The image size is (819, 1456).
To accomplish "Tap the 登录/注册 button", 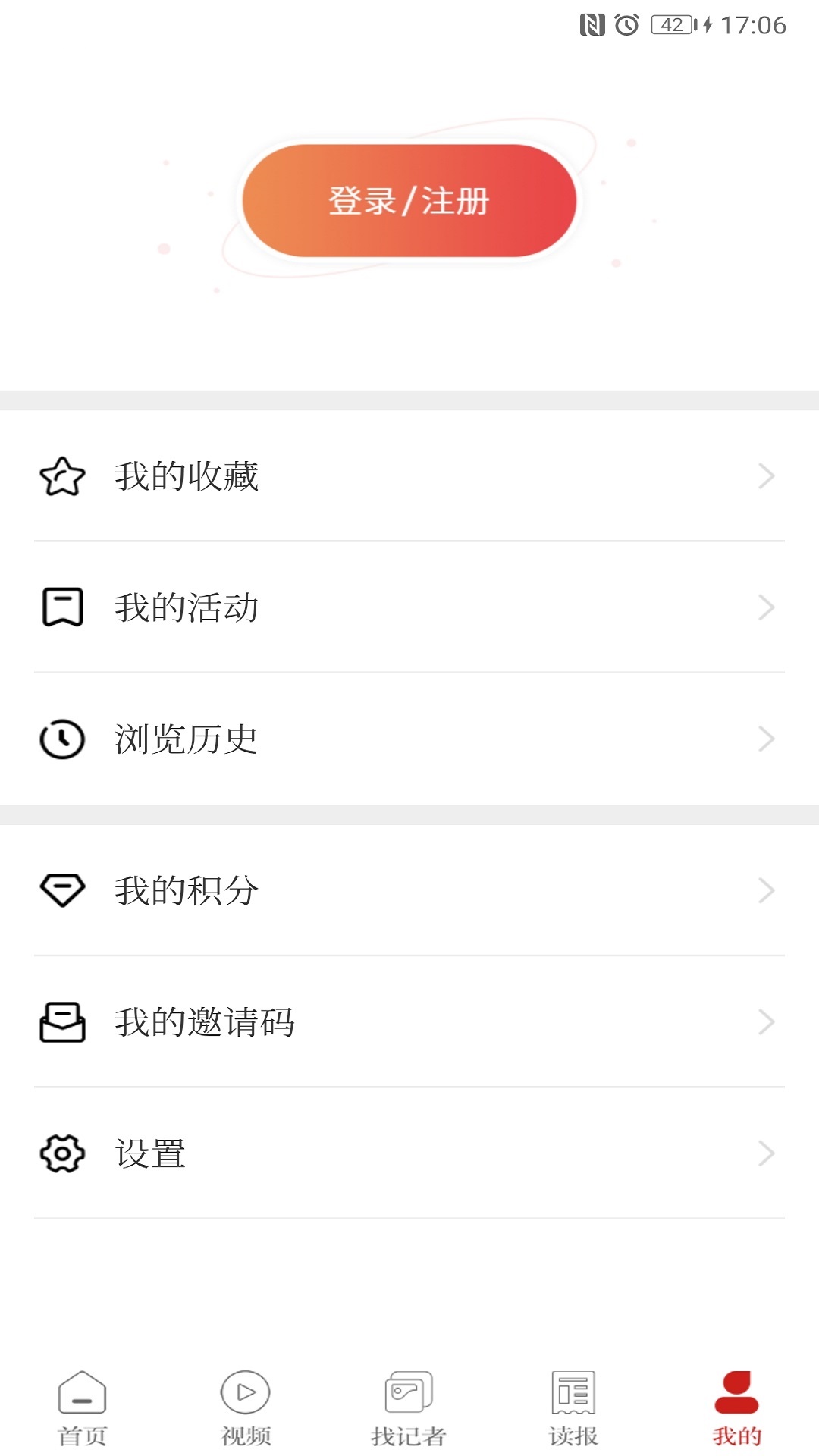I will pyautogui.click(x=409, y=199).
